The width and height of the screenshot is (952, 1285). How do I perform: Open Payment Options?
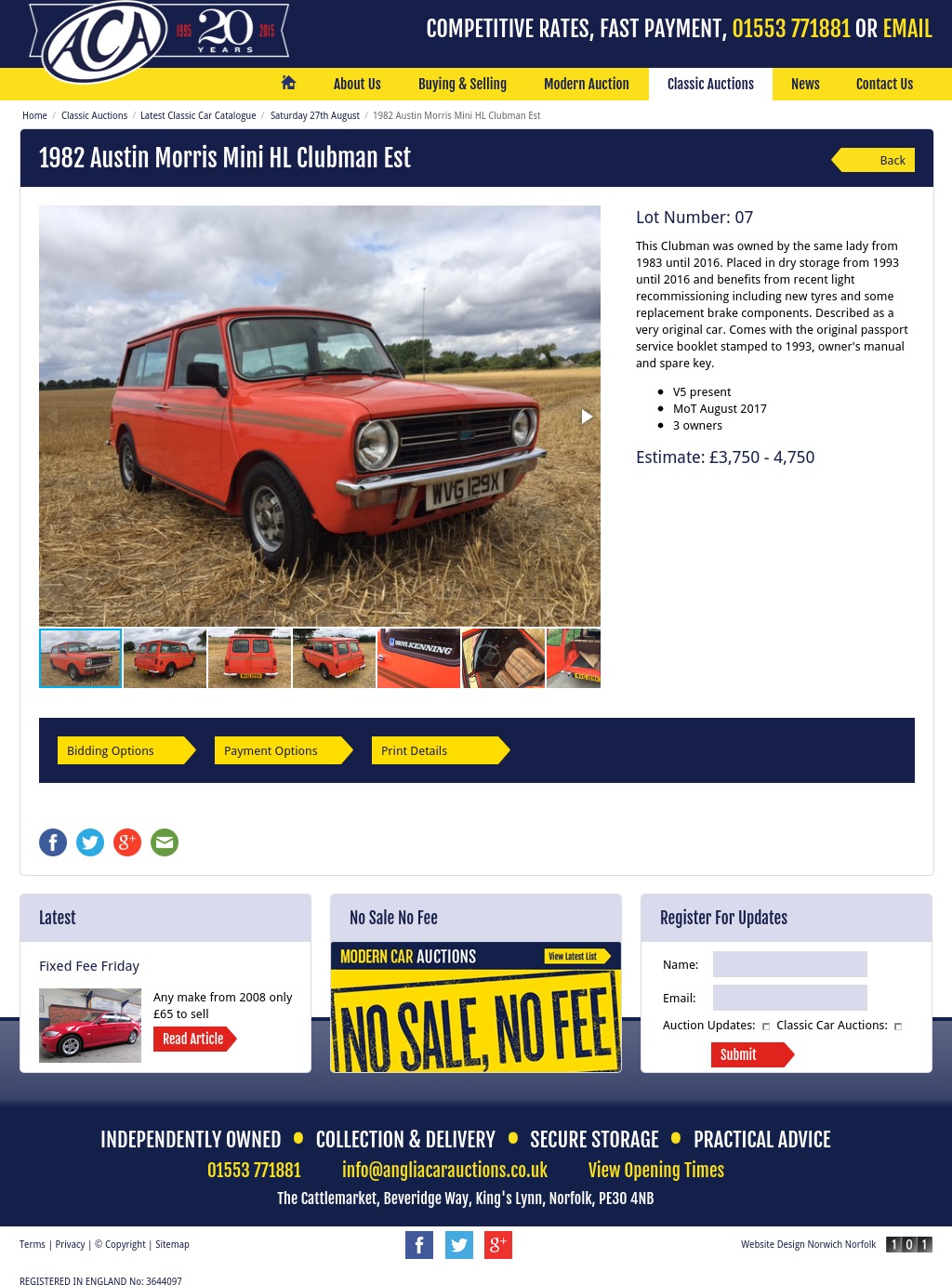coord(280,750)
